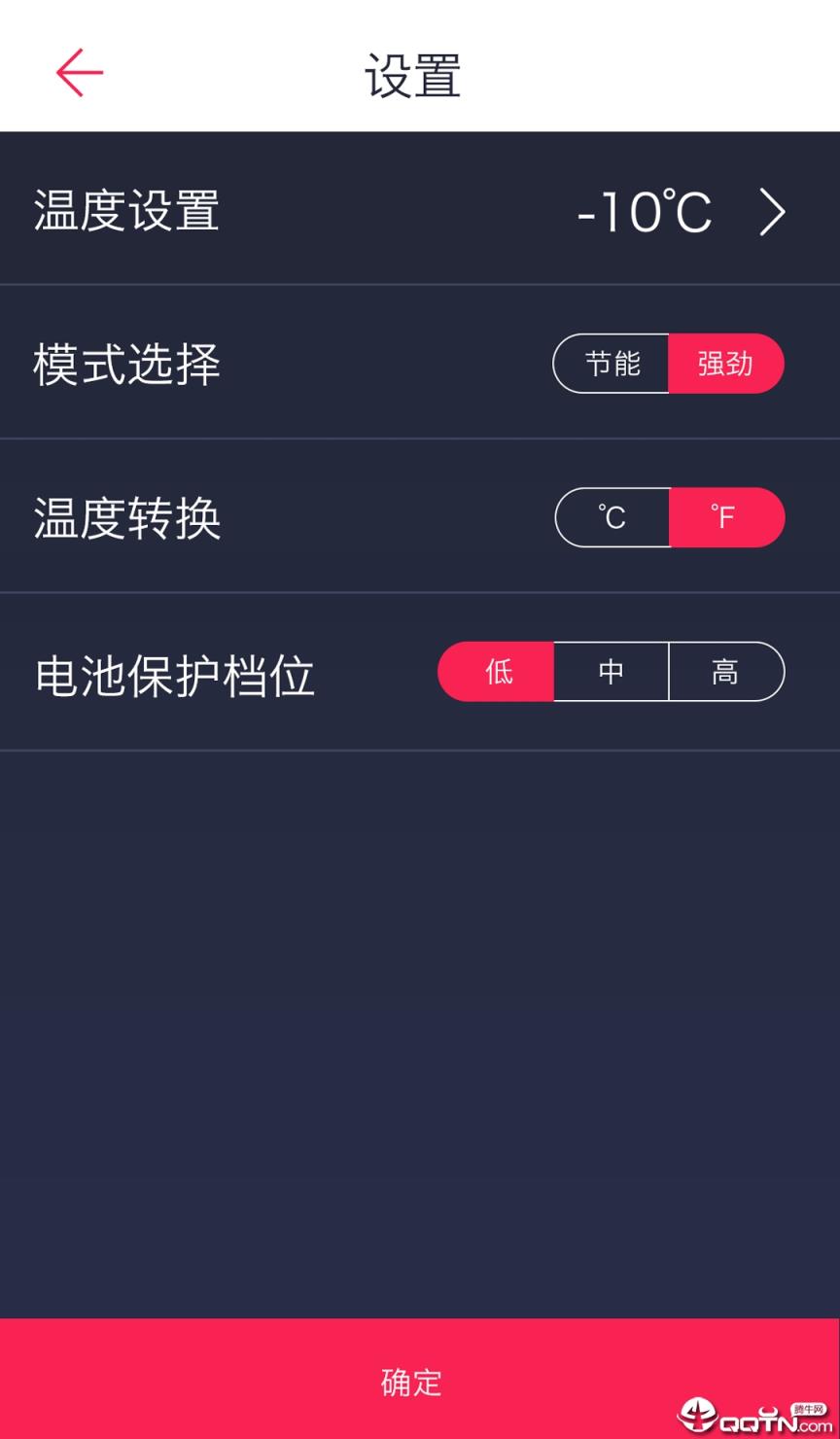Click the 温度设置 row label
The height and width of the screenshot is (1439, 840).
pyautogui.click(x=124, y=211)
